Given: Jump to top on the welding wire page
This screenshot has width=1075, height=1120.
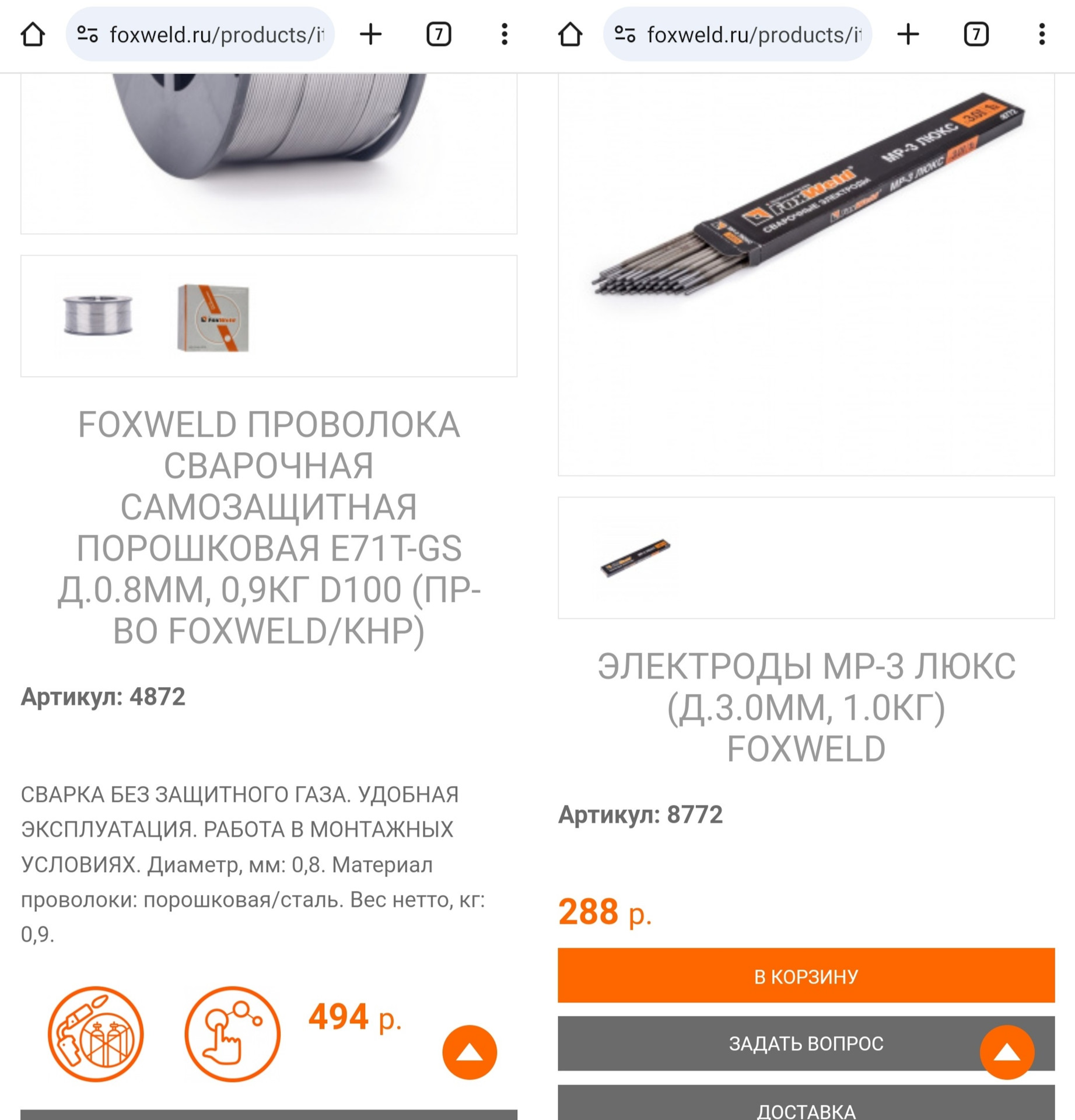Looking at the screenshot, I should click(470, 1052).
